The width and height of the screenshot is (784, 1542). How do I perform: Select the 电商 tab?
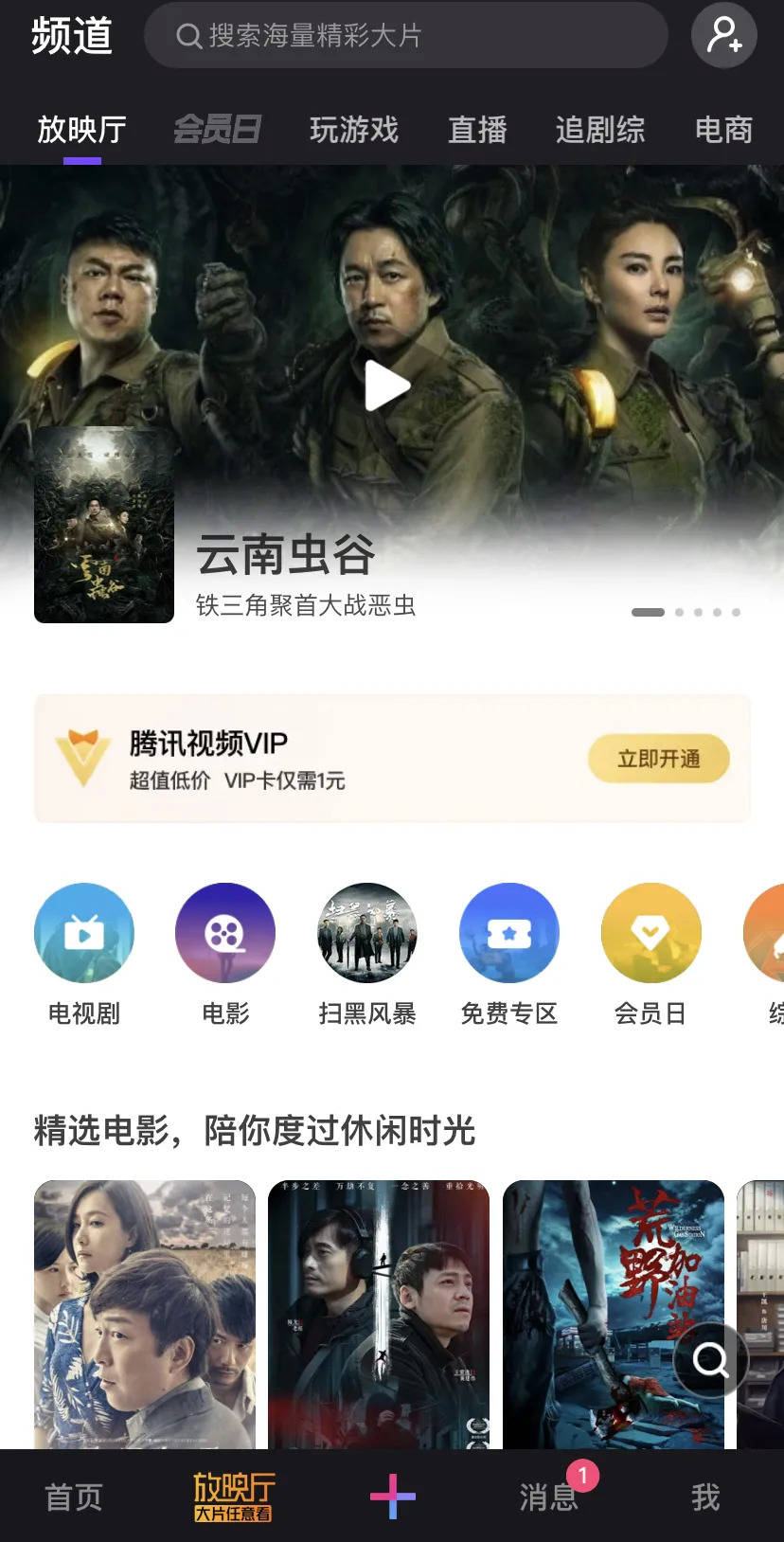(723, 130)
